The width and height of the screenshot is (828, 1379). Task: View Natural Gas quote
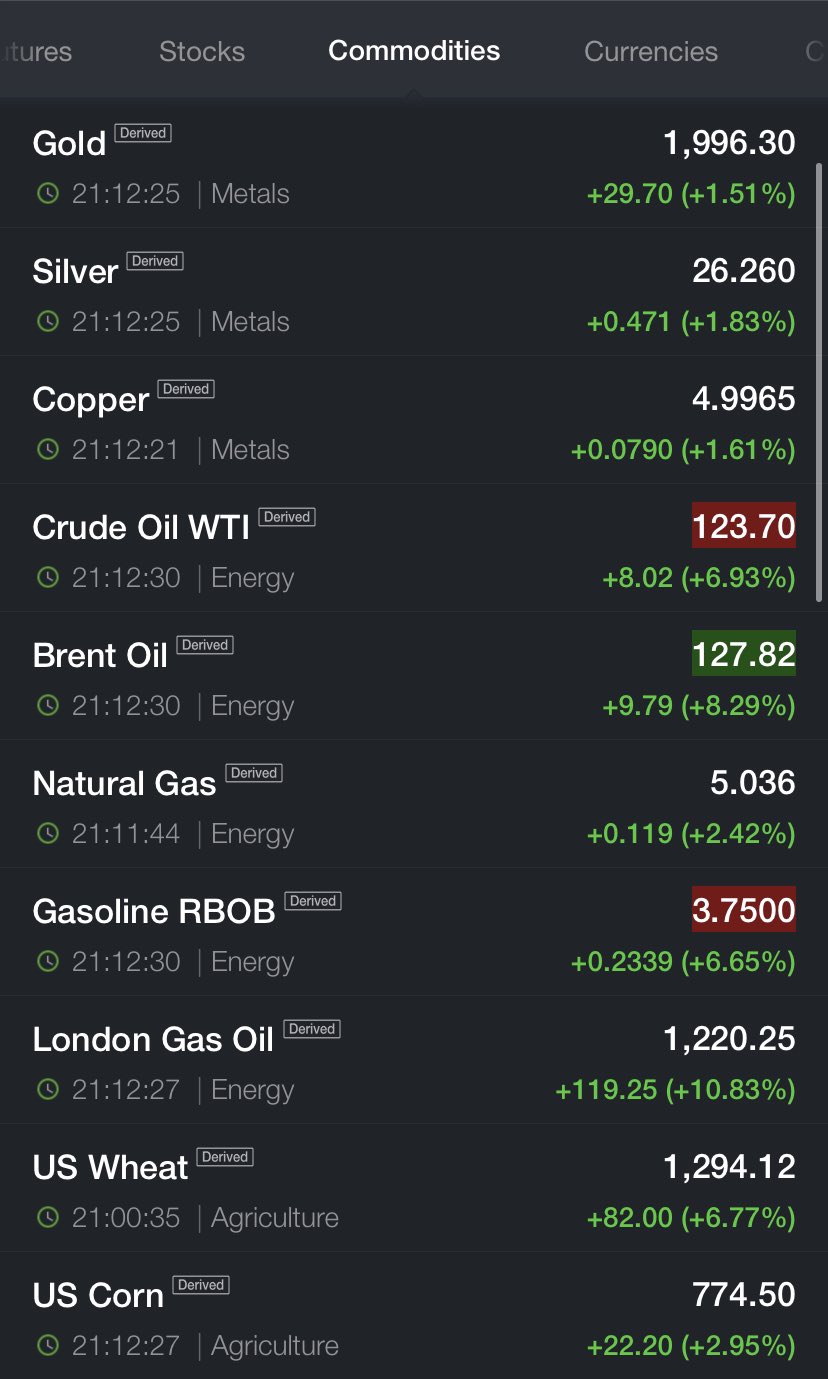124,784
